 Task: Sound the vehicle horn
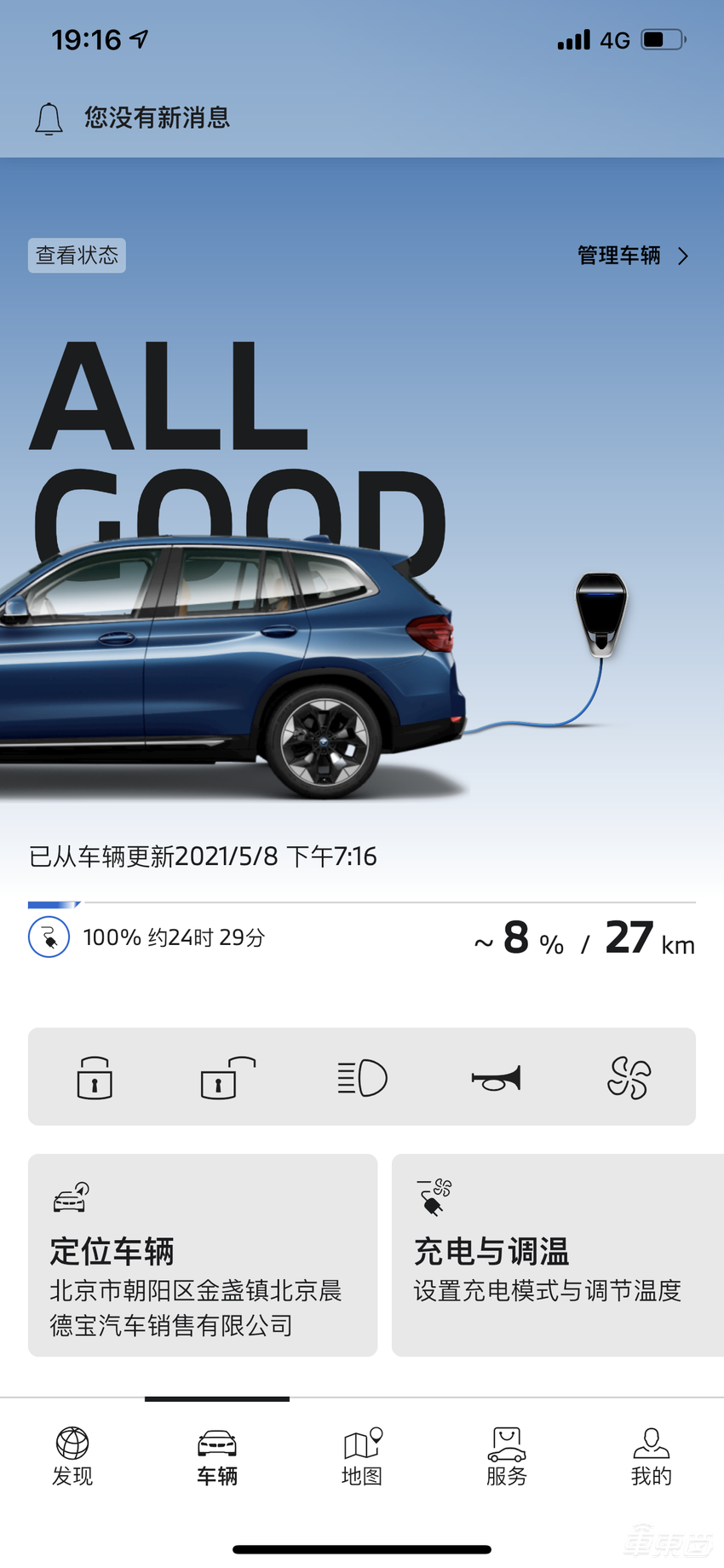[x=496, y=1076]
